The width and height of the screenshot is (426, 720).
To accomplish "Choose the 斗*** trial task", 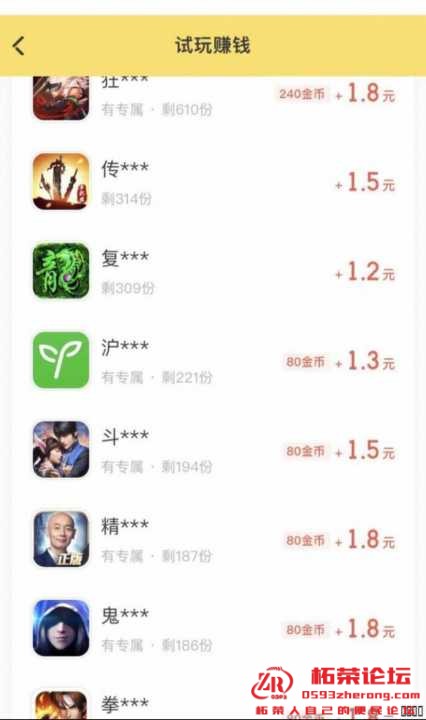I will pos(213,450).
